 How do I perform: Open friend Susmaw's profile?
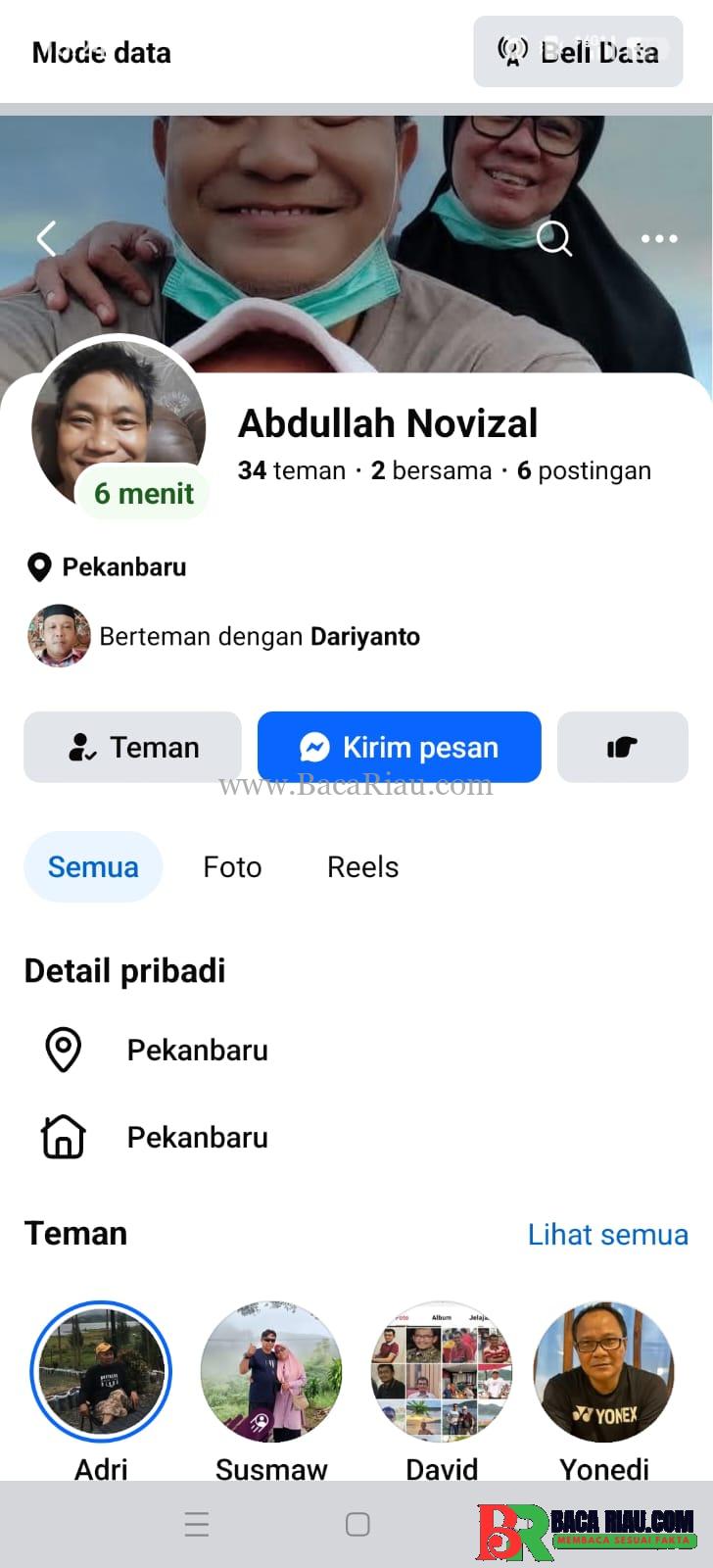tap(271, 1372)
